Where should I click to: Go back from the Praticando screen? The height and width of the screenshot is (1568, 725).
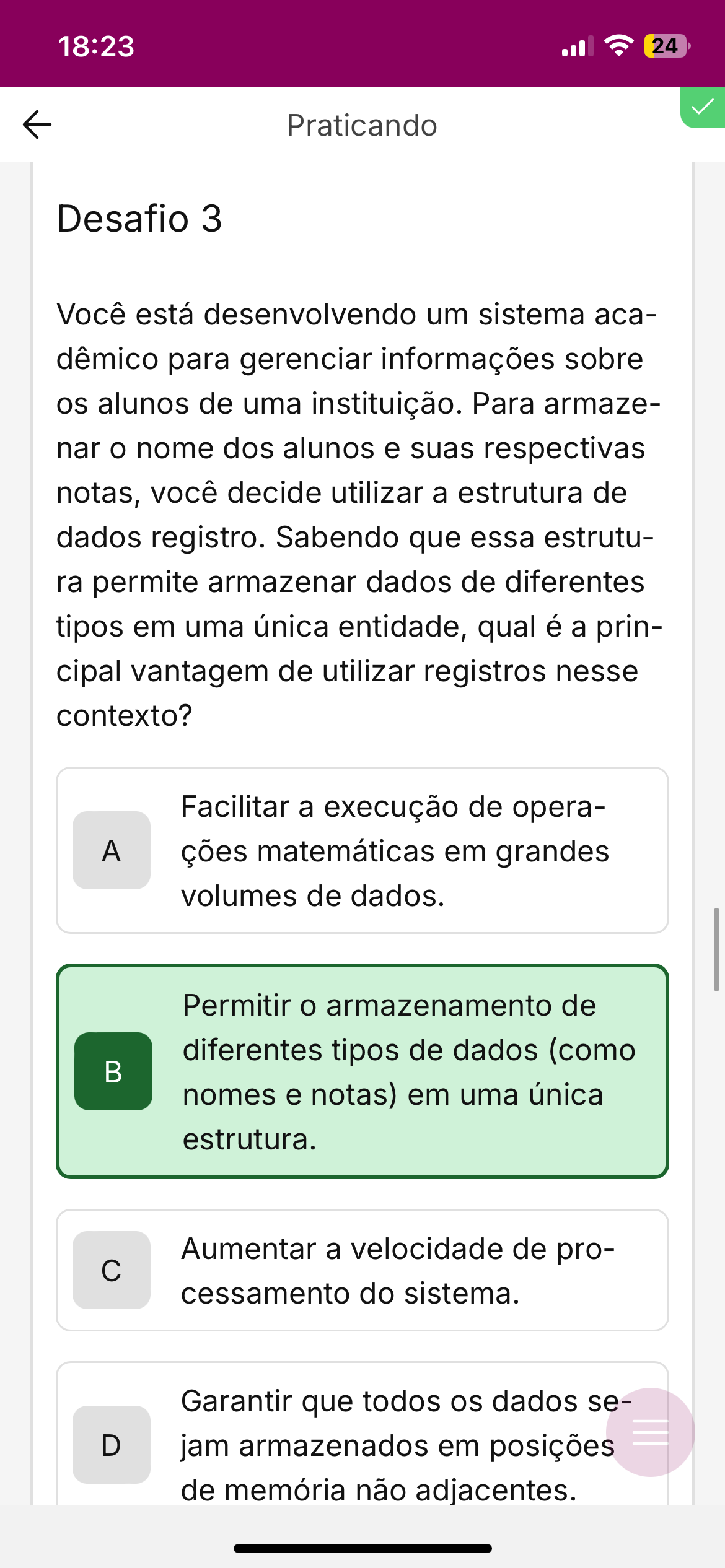[37, 124]
